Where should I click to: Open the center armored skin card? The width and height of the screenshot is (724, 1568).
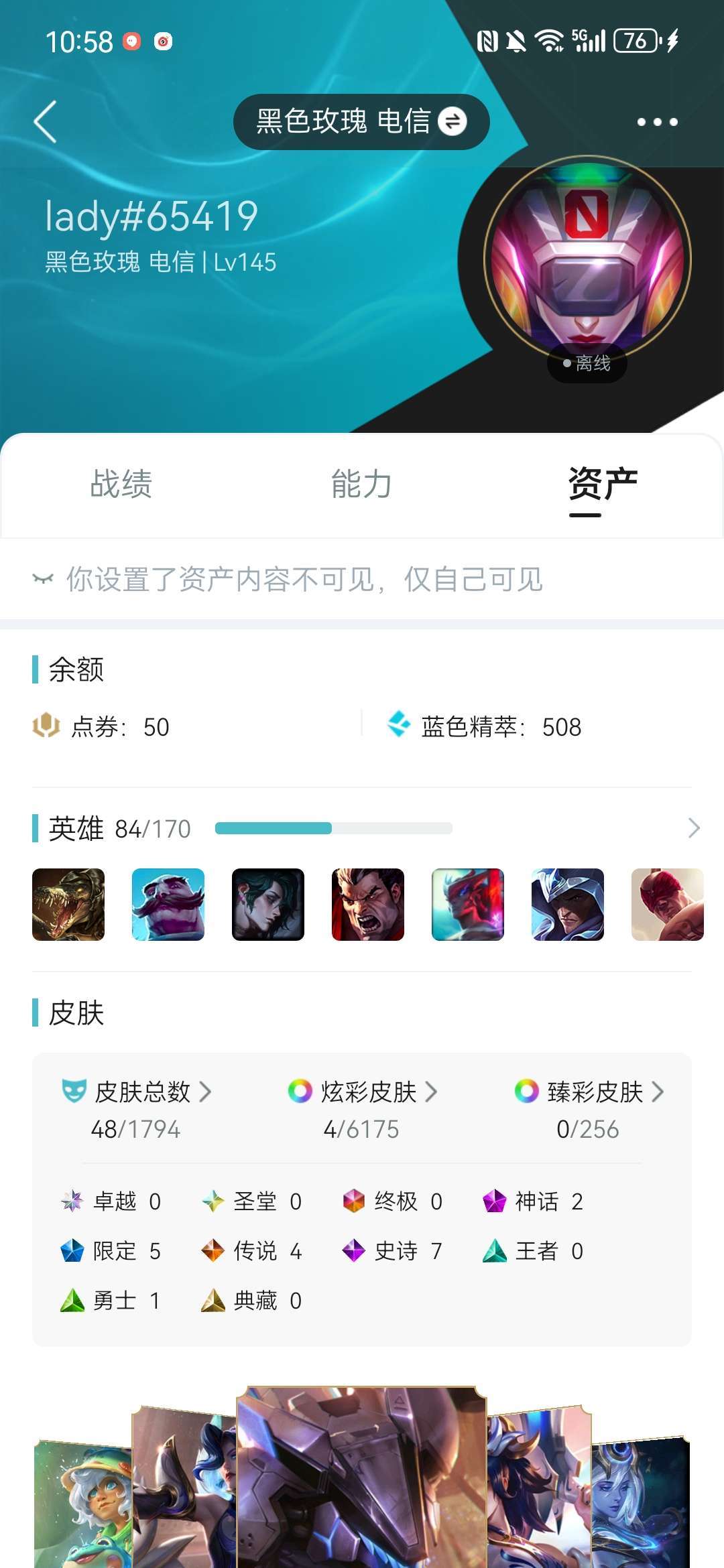pos(361,1478)
